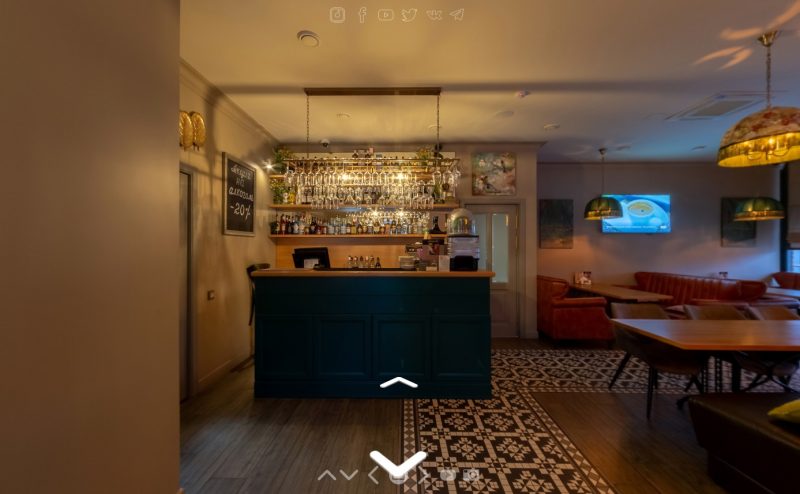Go back using the large down chevron
This screenshot has width=800, height=494.
pyautogui.click(x=398, y=461)
